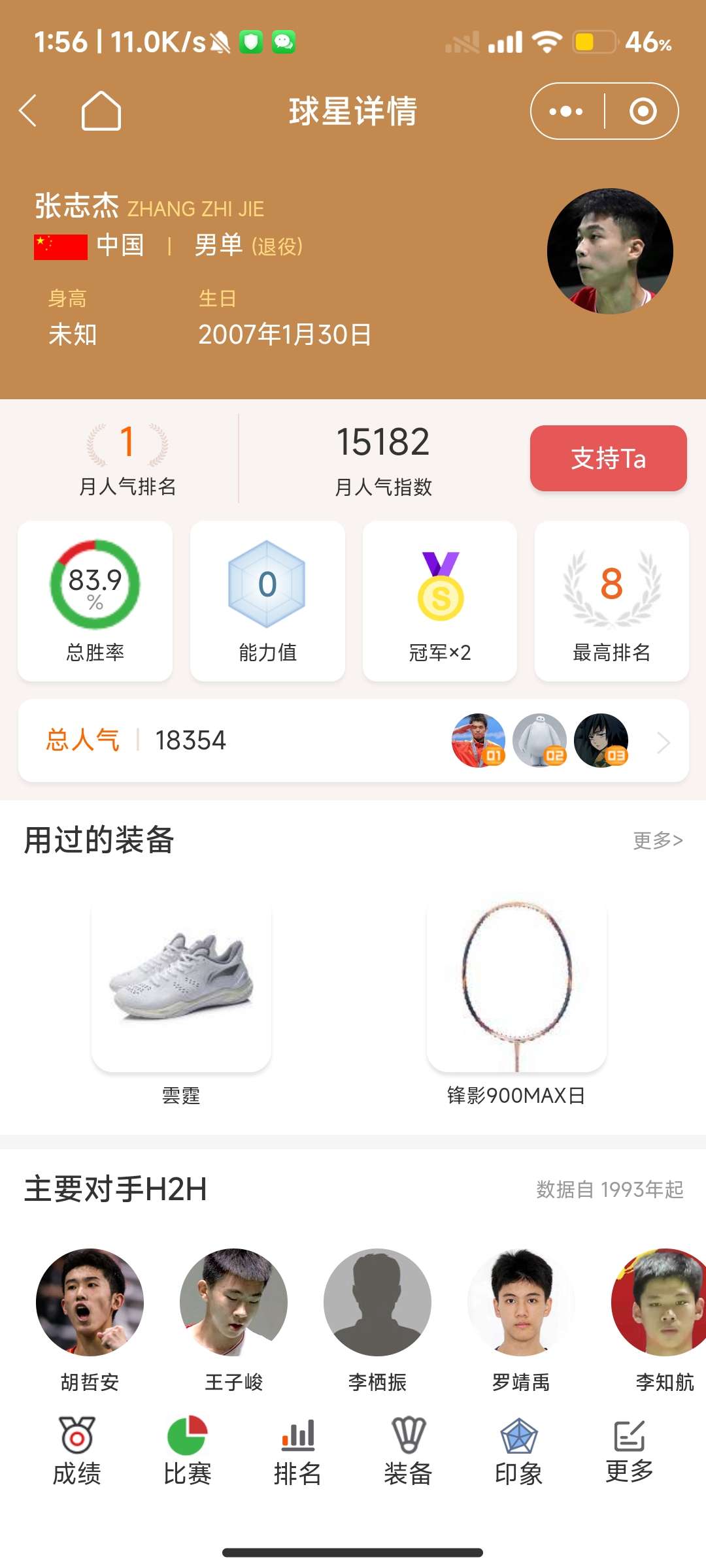Tap the red 支持Ta button

click(x=608, y=458)
